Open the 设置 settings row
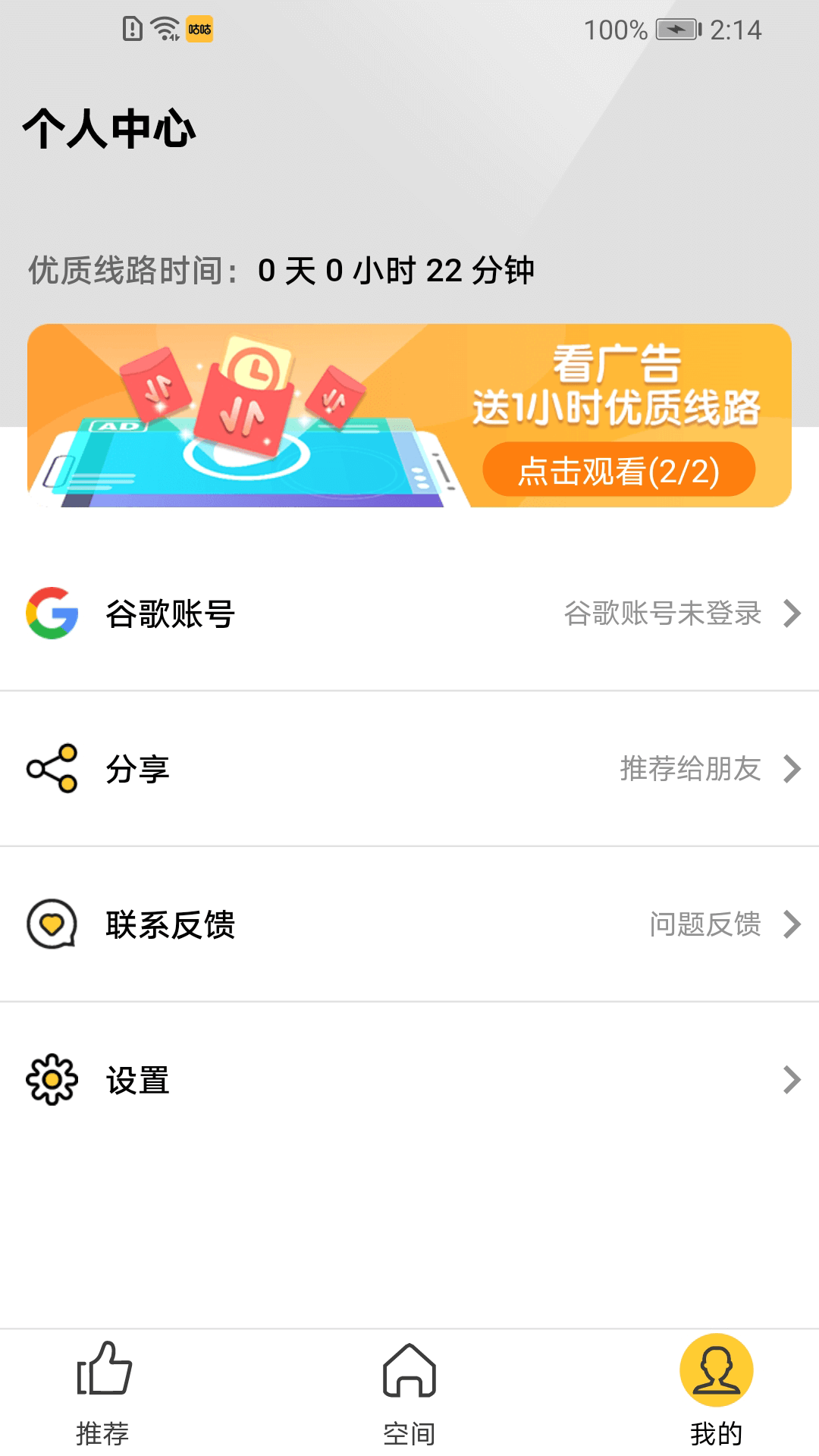Viewport: 819px width, 1456px height. (409, 1080)
